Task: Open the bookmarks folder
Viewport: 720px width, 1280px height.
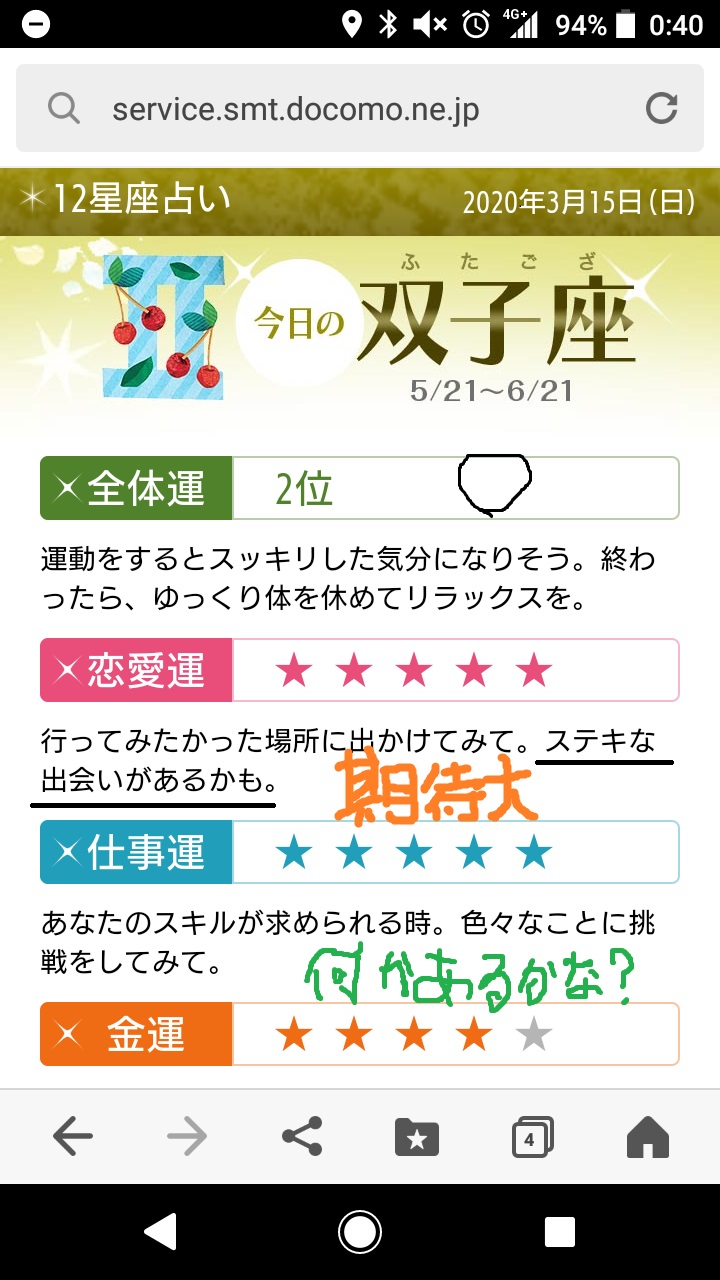Action: coord(417,1137)
